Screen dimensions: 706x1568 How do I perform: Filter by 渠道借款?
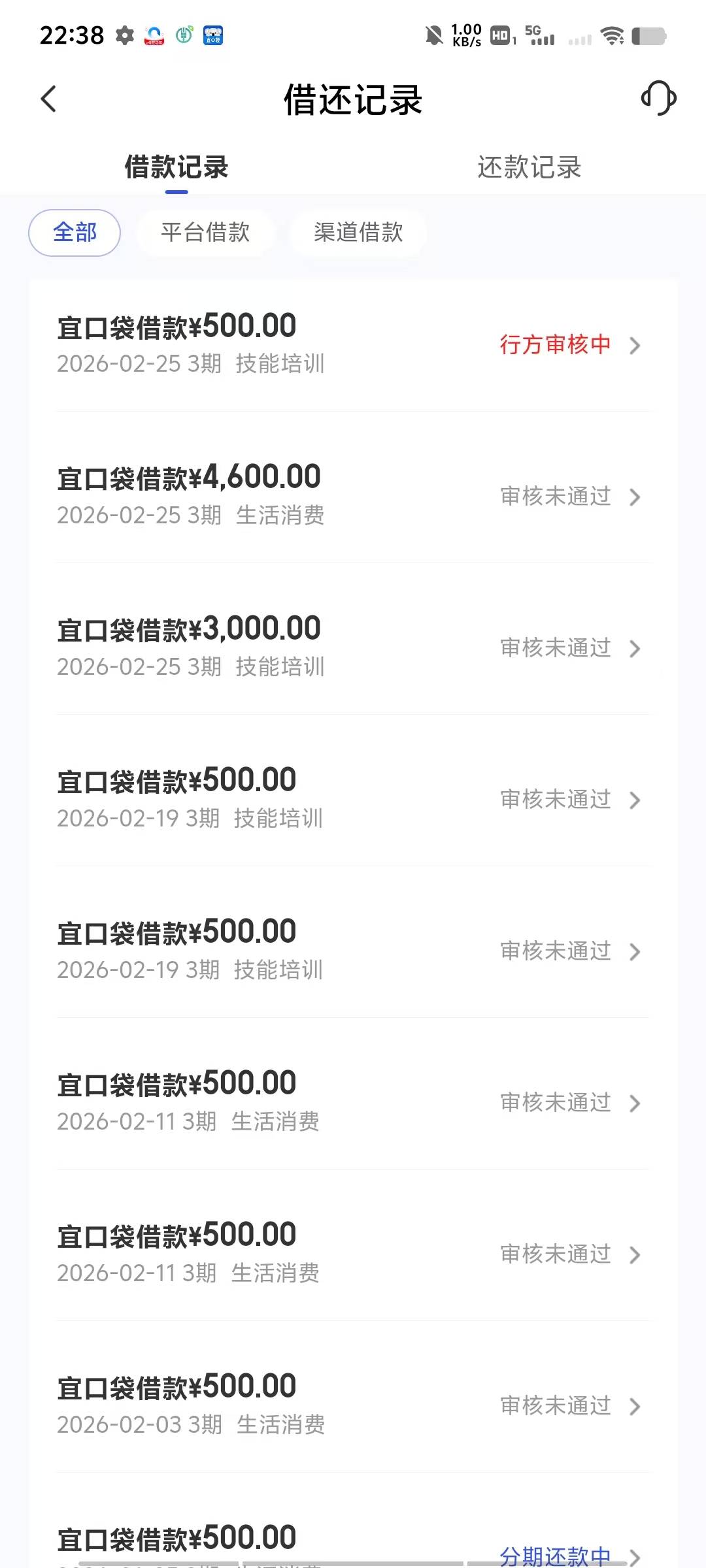(x=358, y=233)
